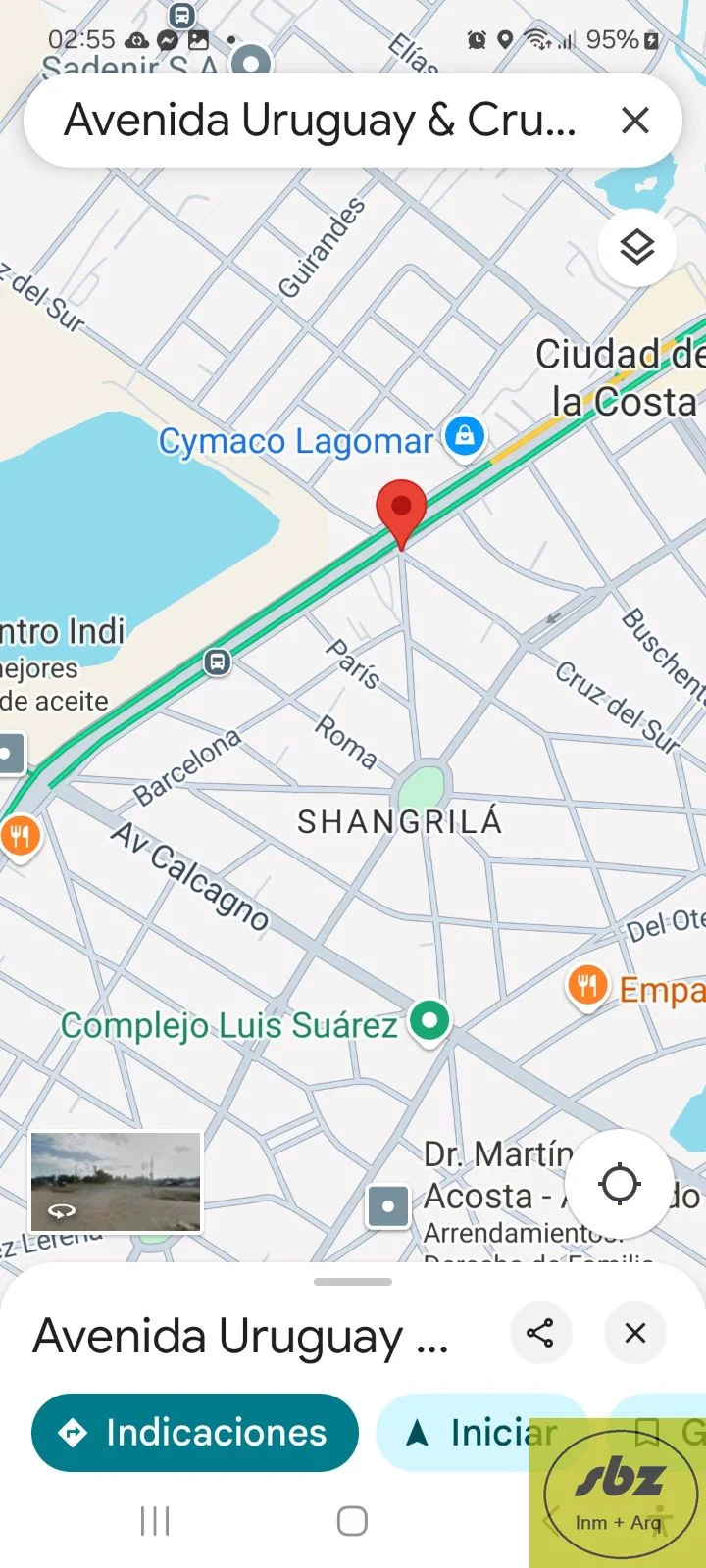The width and height of the screenshot is (706, 1568).
Task: Get directions with Indicaciones button
Action: [194, 1433]
